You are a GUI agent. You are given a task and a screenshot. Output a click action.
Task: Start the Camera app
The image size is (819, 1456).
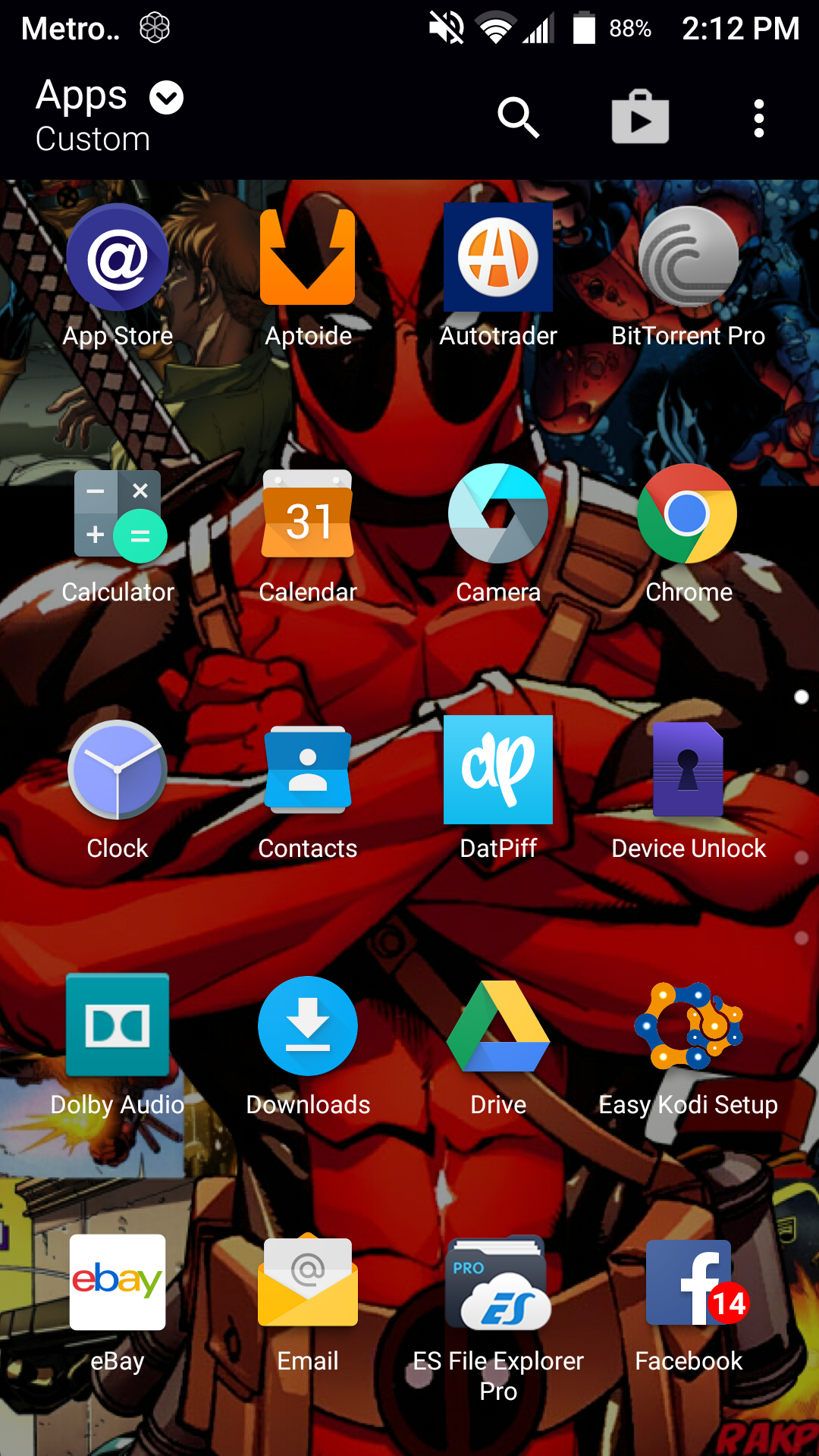[x=498, y=514]
